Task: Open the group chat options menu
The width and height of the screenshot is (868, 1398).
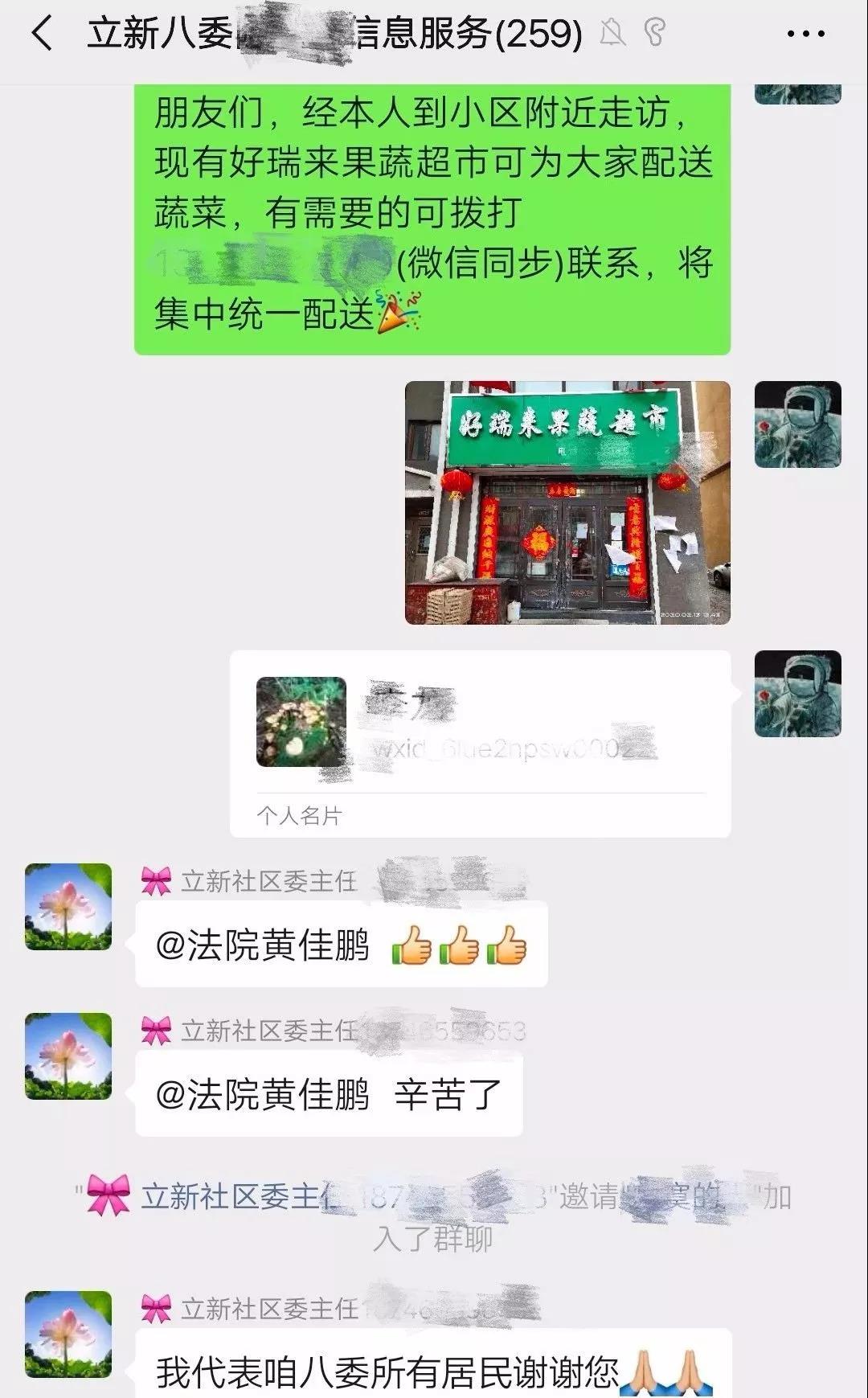Action: [x=805, y=34]
